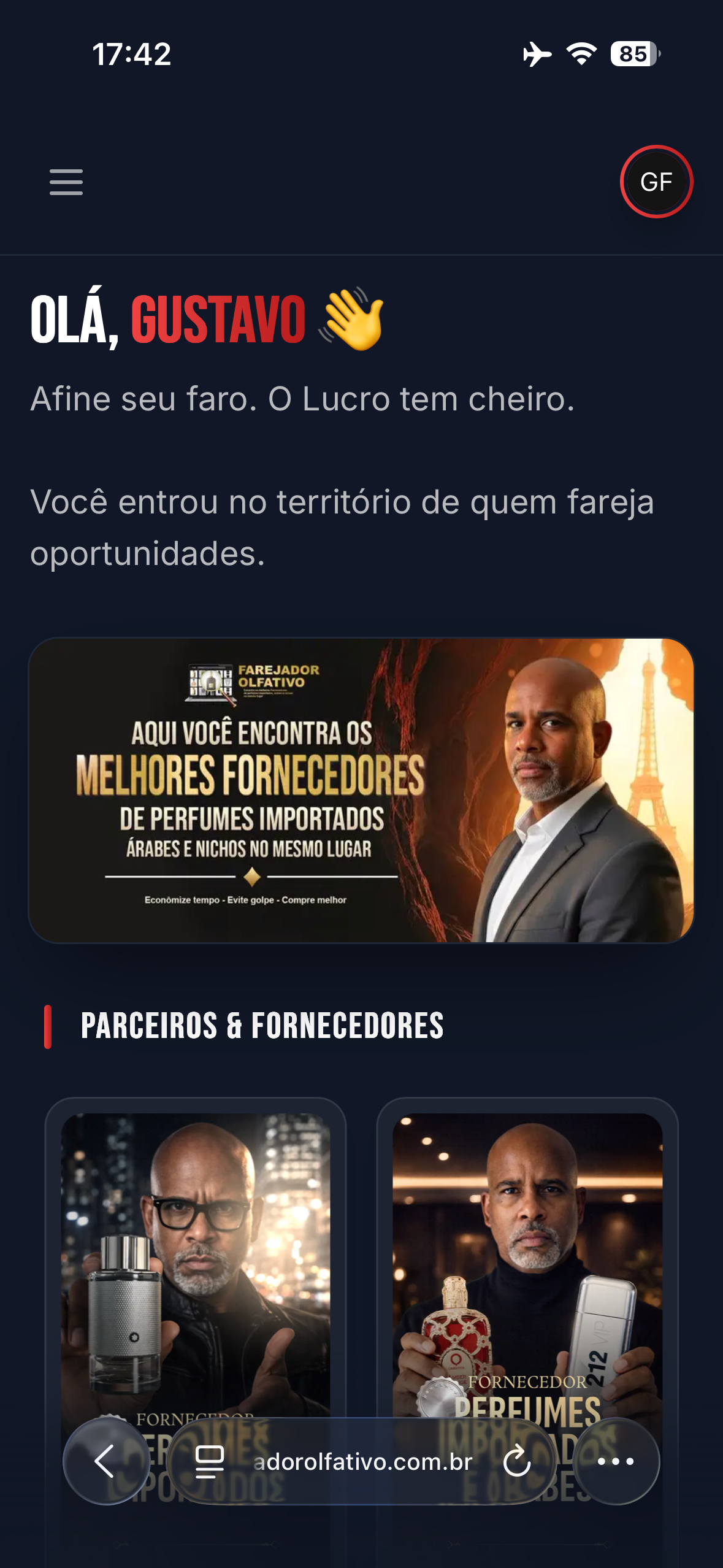Viewport: 723px width, 1568px height.
Task: Reload the current webpage
Action: tap(518, 1461)
